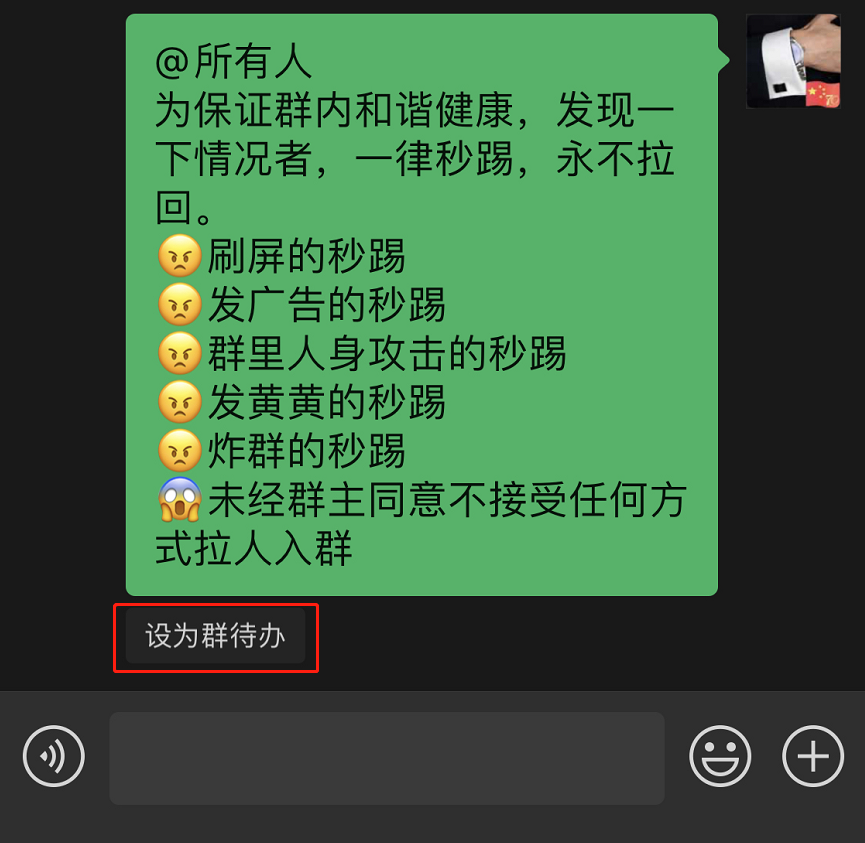This screenshot has width=865, height=843.
Task: Tap the 设为群待办 button
Action: coord(215,637)
